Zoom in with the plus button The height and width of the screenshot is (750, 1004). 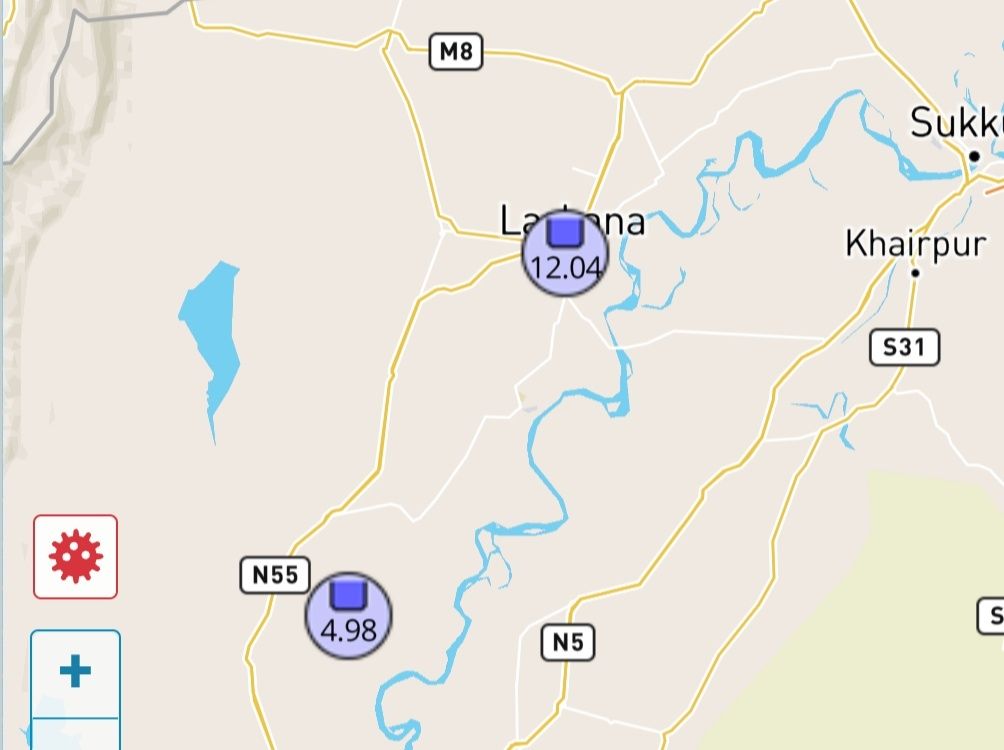click(75, 672)
